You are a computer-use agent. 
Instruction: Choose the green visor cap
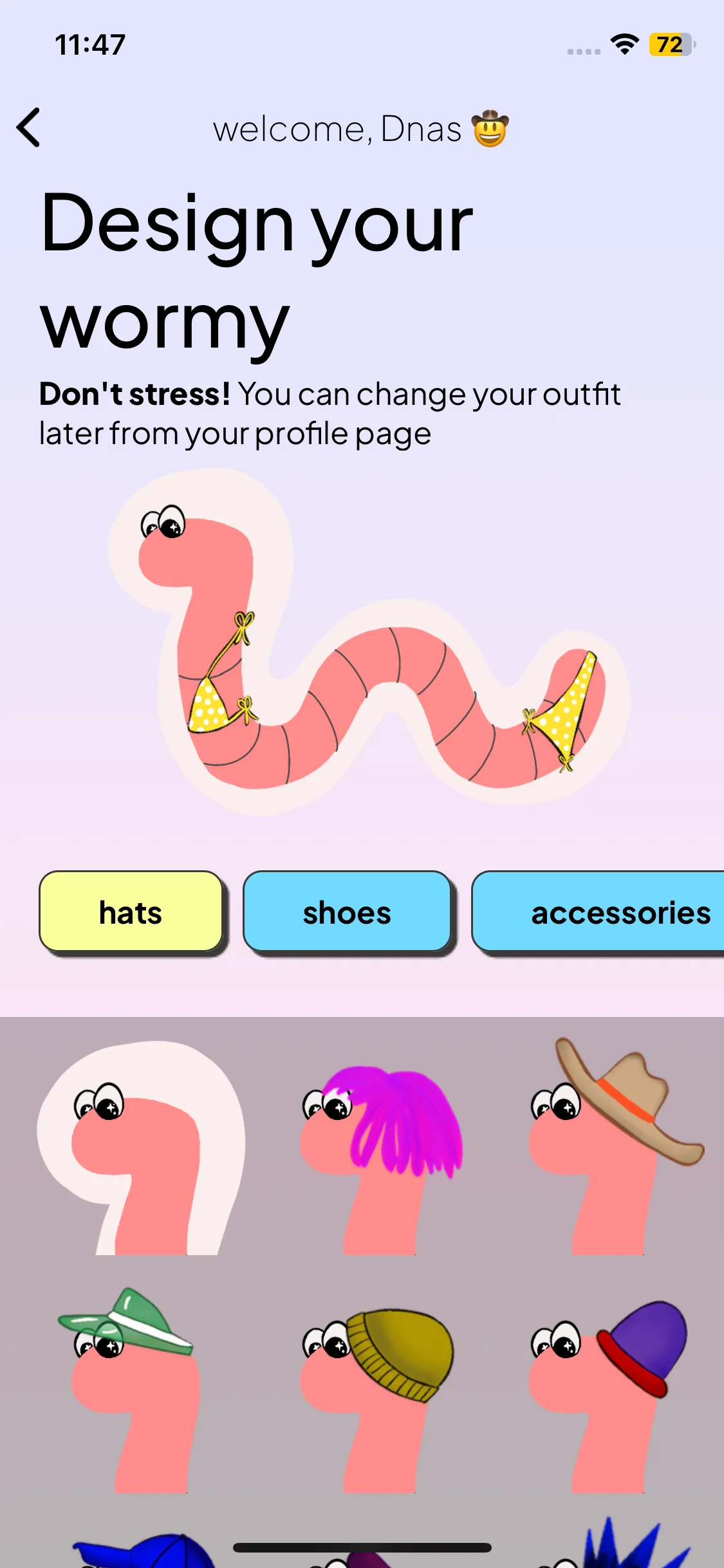(x=126, y=1389)
